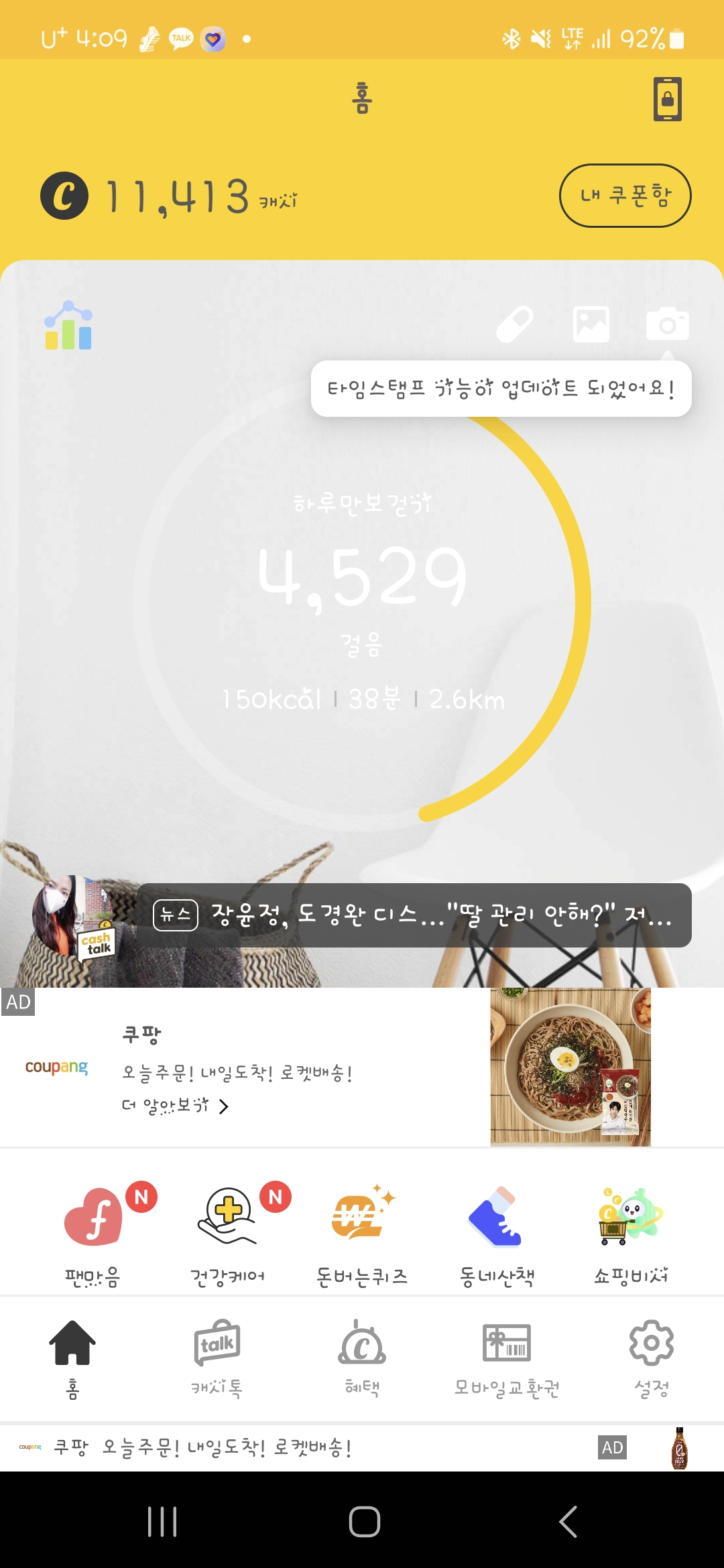Image resolution: width=724 pixels, height=1568 pixels.
Task: Open the timestamp camera icon
Action: 667,325
